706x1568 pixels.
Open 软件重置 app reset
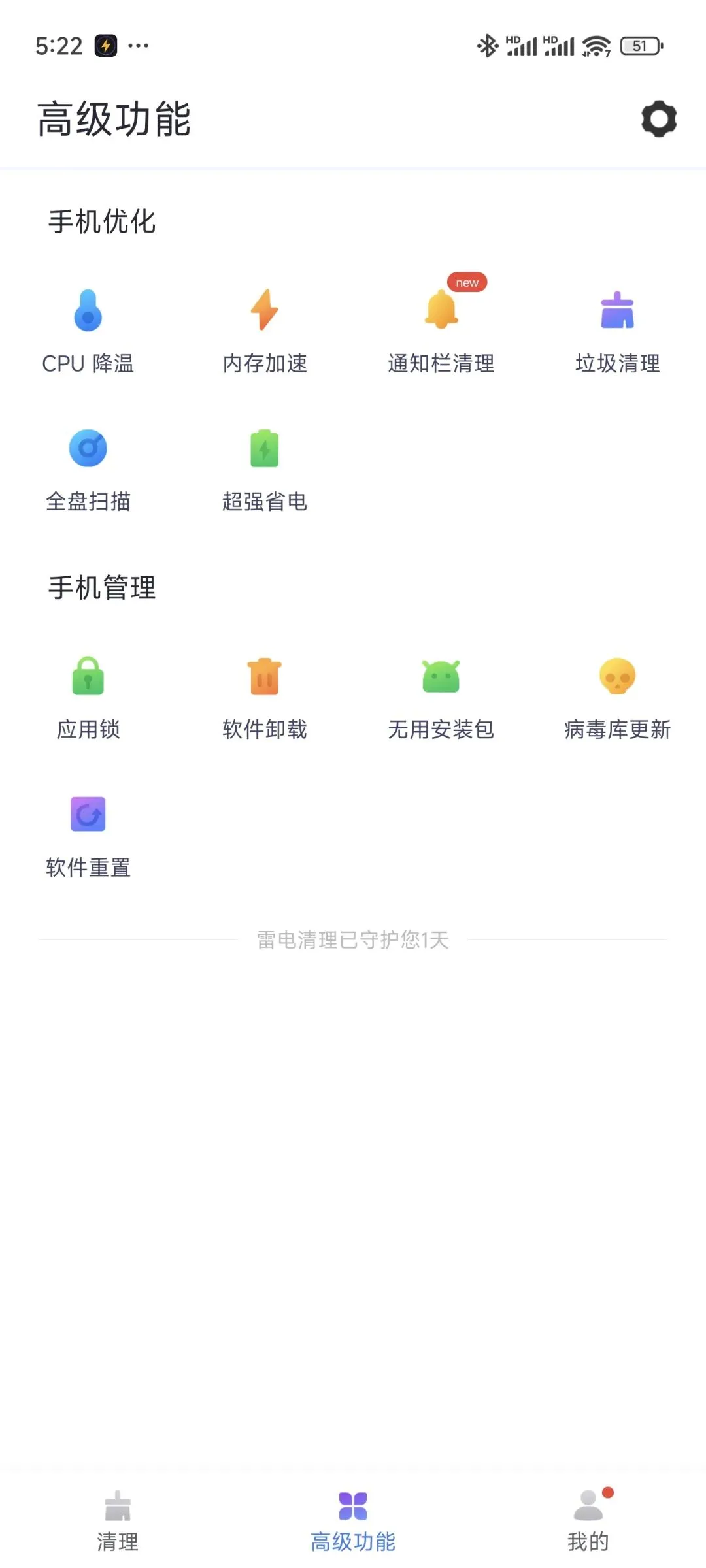point(88,835)
